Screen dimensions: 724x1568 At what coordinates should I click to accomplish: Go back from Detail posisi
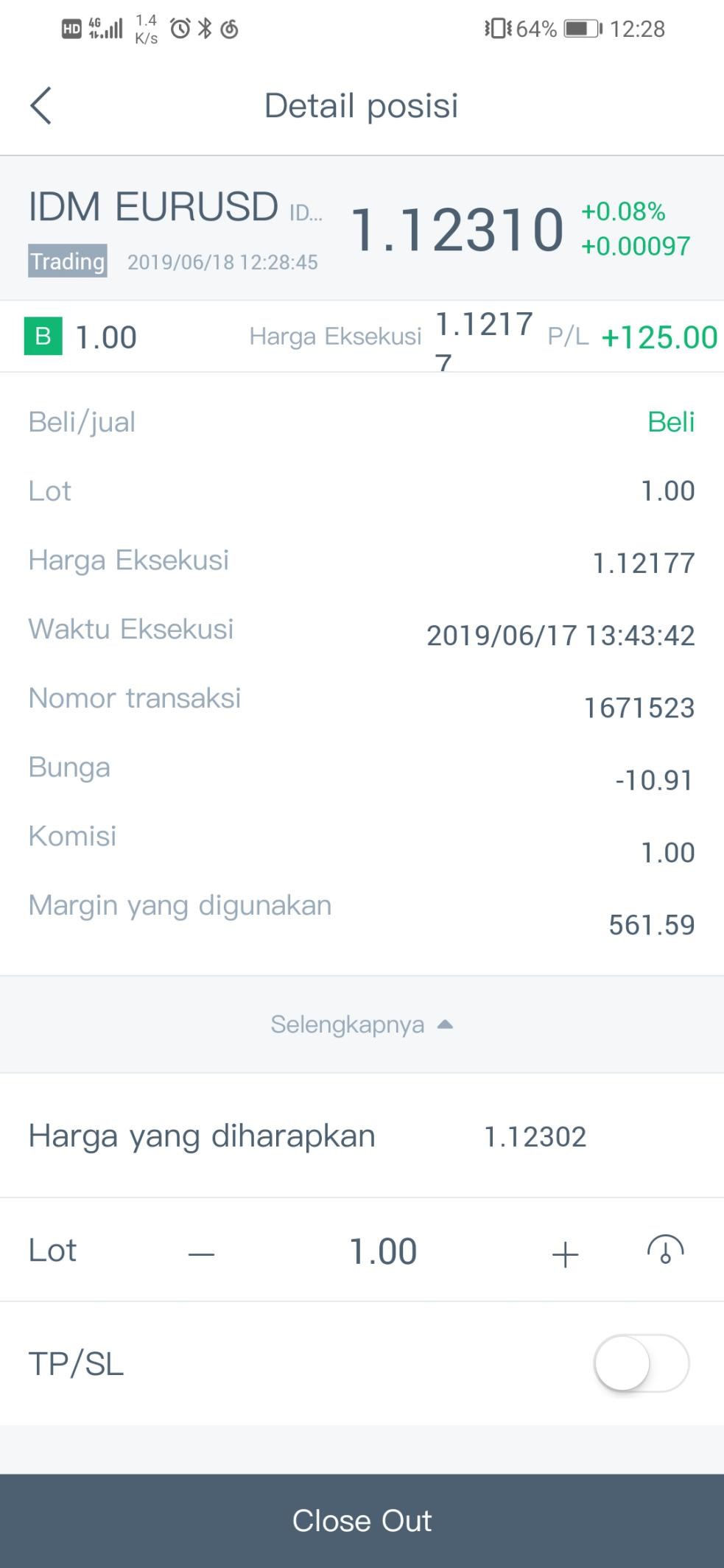(x=41, y=105)
